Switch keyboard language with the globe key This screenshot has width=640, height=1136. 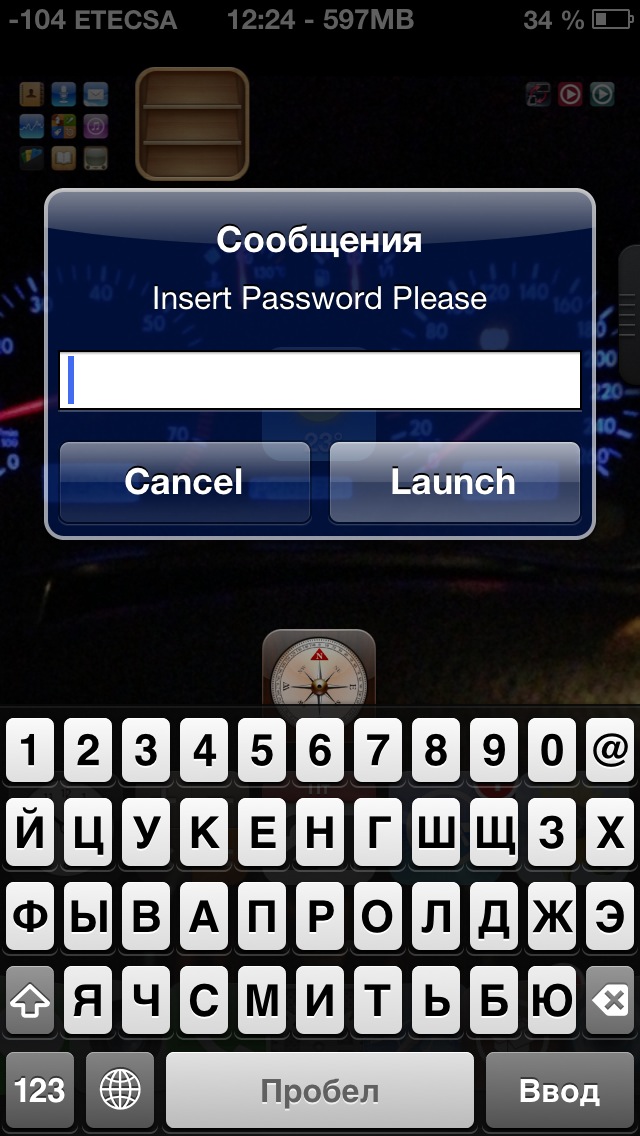120,1089
